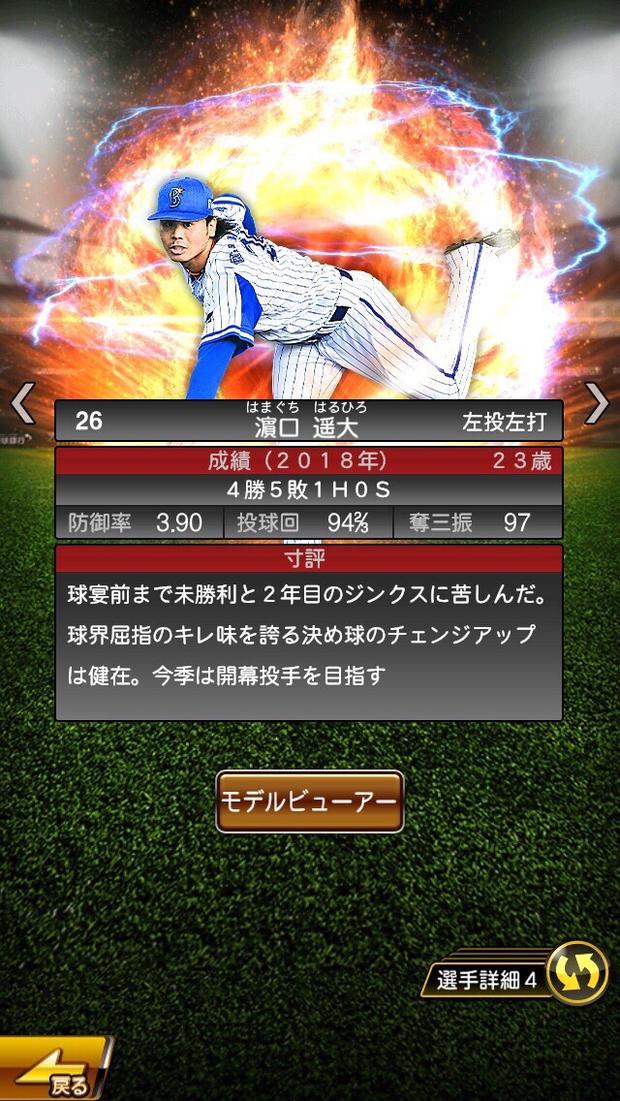This screenshot has height=1101, width=620.
Task: Go to previous player with left arrow
Action: (22, 402)
